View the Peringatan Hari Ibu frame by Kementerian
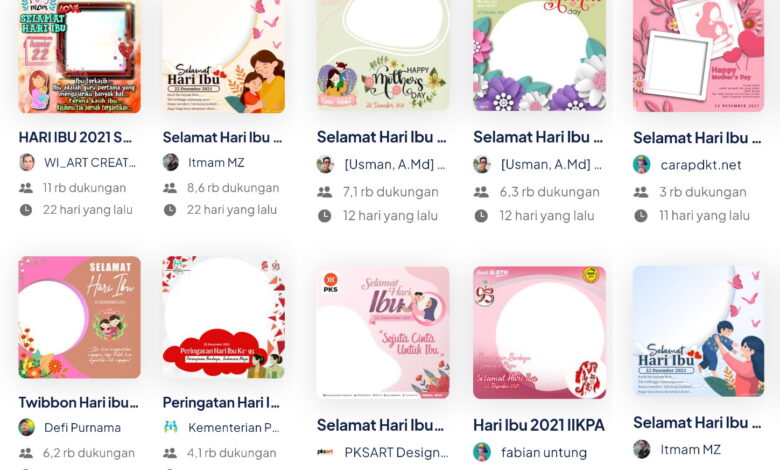780x470 pixels. click(x=223, y=317)
